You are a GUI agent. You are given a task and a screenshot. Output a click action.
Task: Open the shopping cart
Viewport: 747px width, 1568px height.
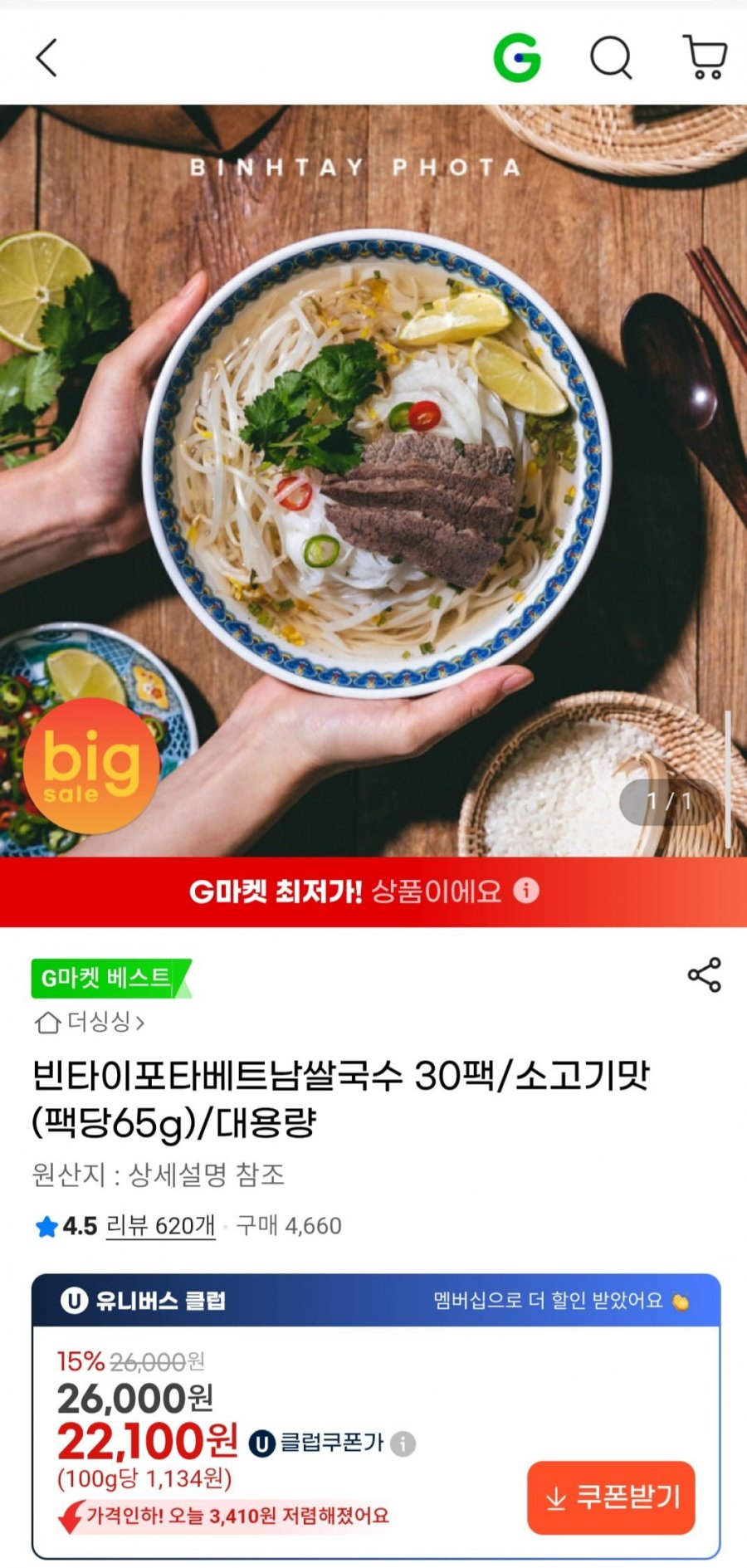click(x=705, y=57)
